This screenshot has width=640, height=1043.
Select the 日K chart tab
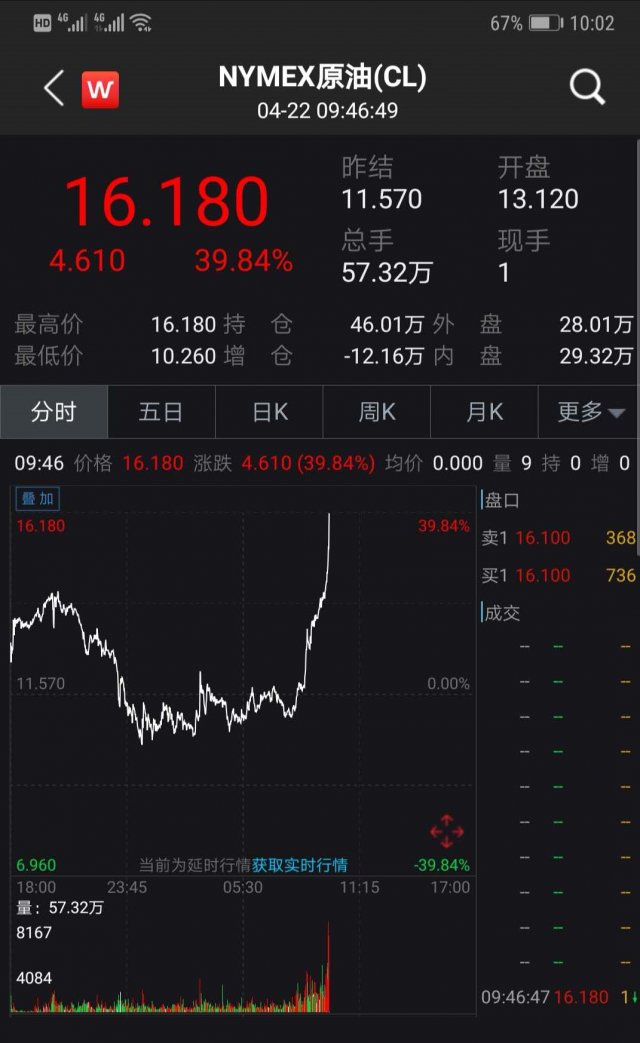coord(269,412)
